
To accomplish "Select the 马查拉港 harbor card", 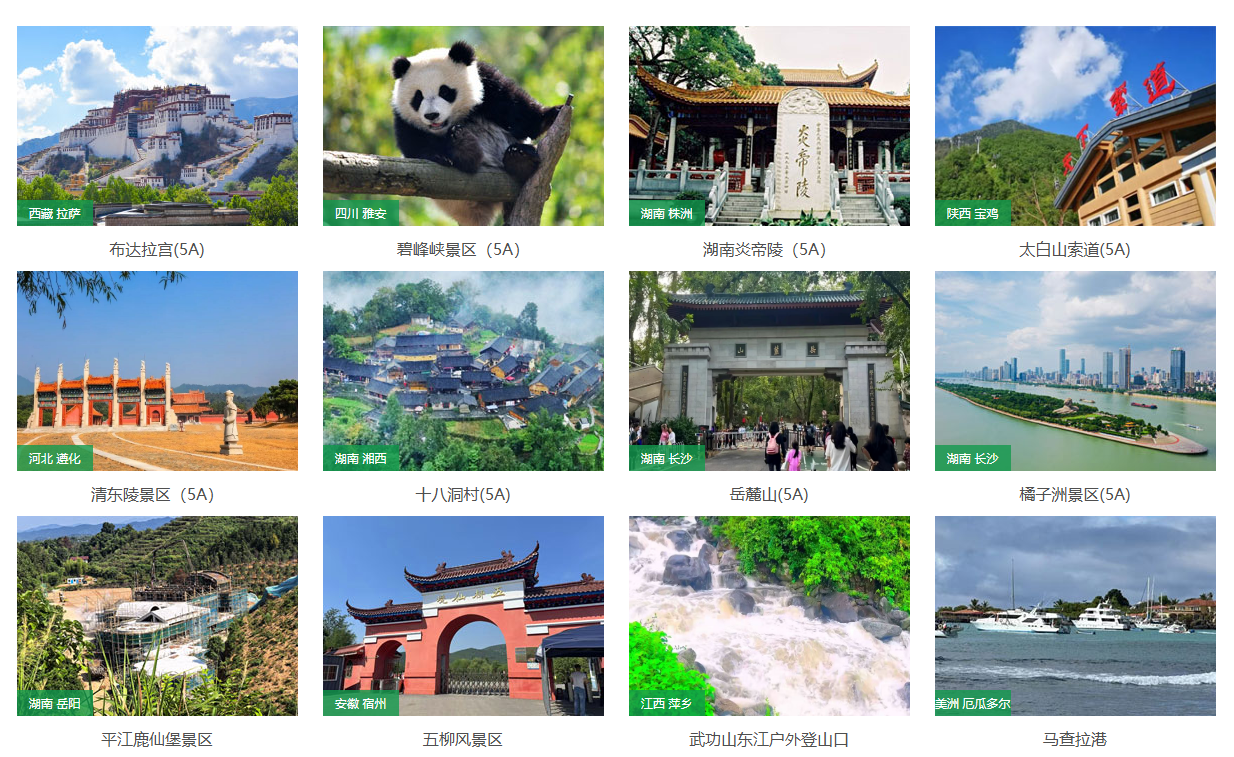I will (x=1075, y=616).
